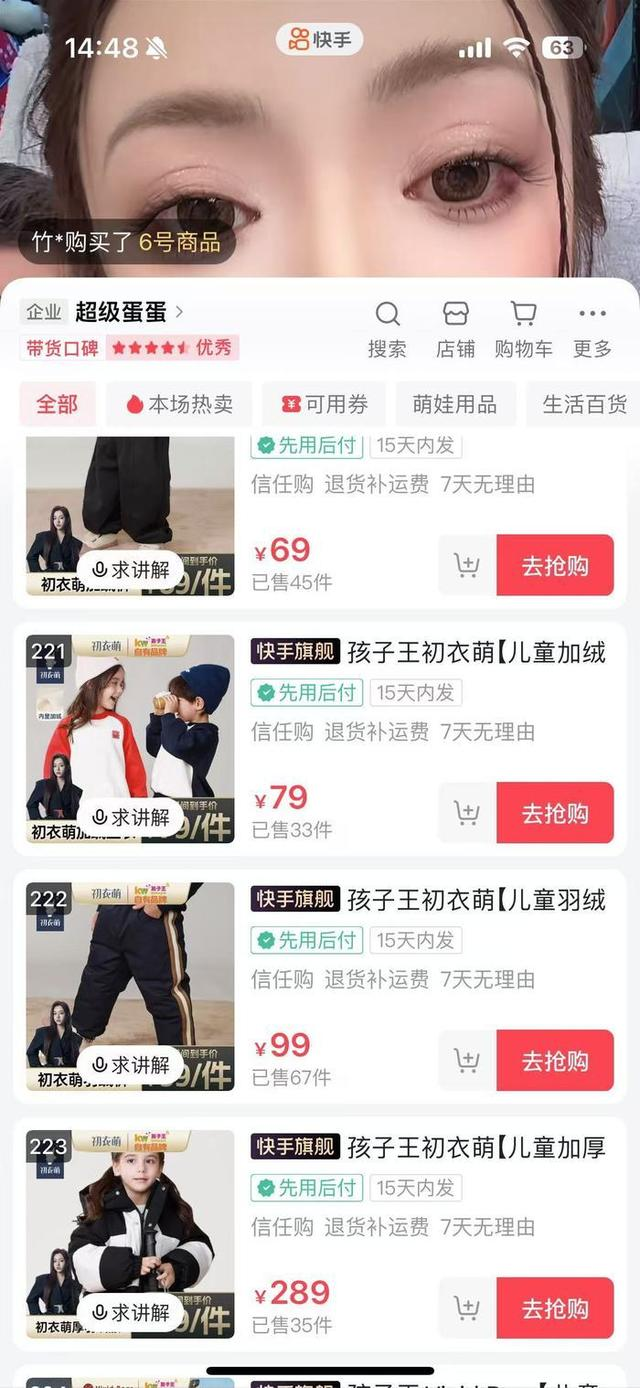This screenshot has width=640, height=1388.
Task: Open search in the live shop
Action: click(387, 329)
